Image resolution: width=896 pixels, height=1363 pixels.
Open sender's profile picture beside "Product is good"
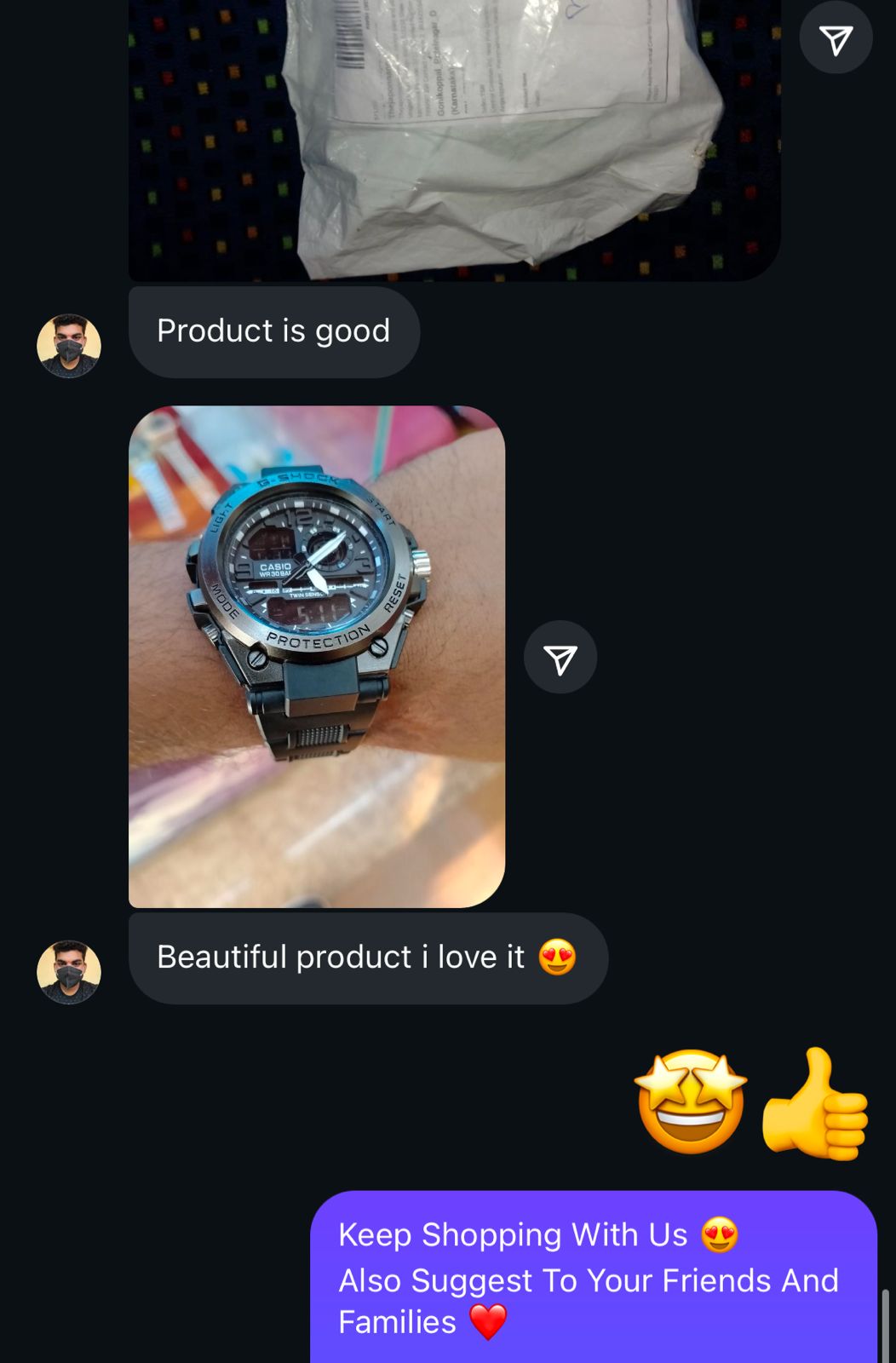coord(69,346)
